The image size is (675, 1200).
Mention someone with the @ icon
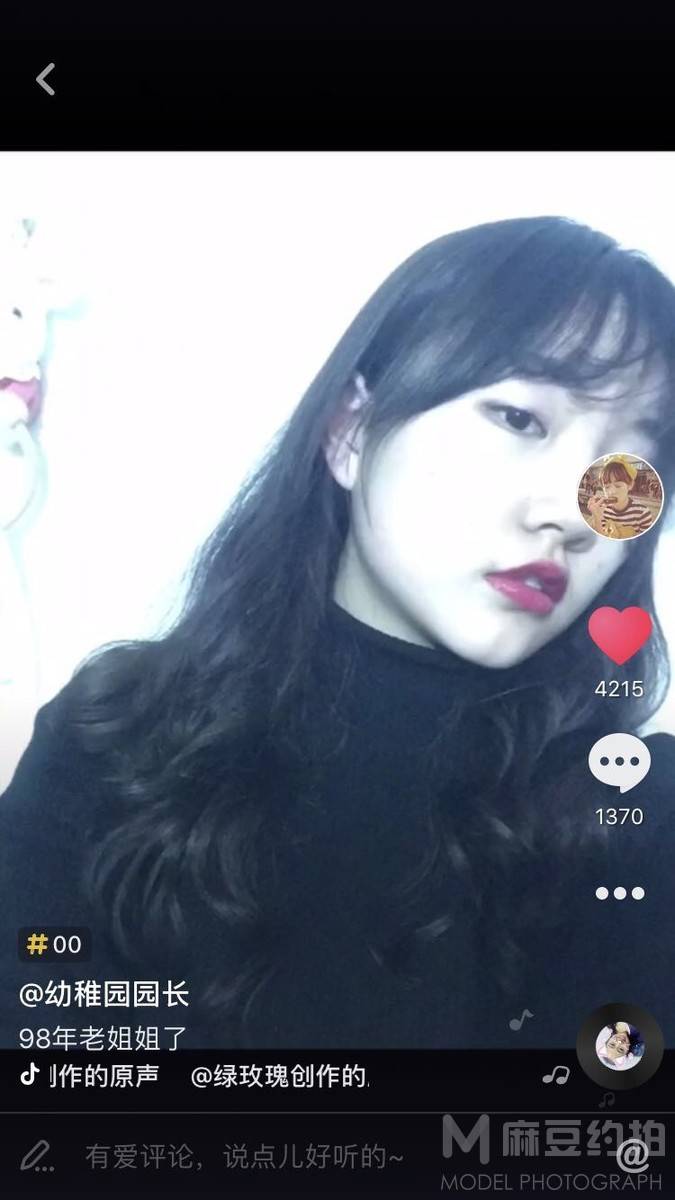633,1156
